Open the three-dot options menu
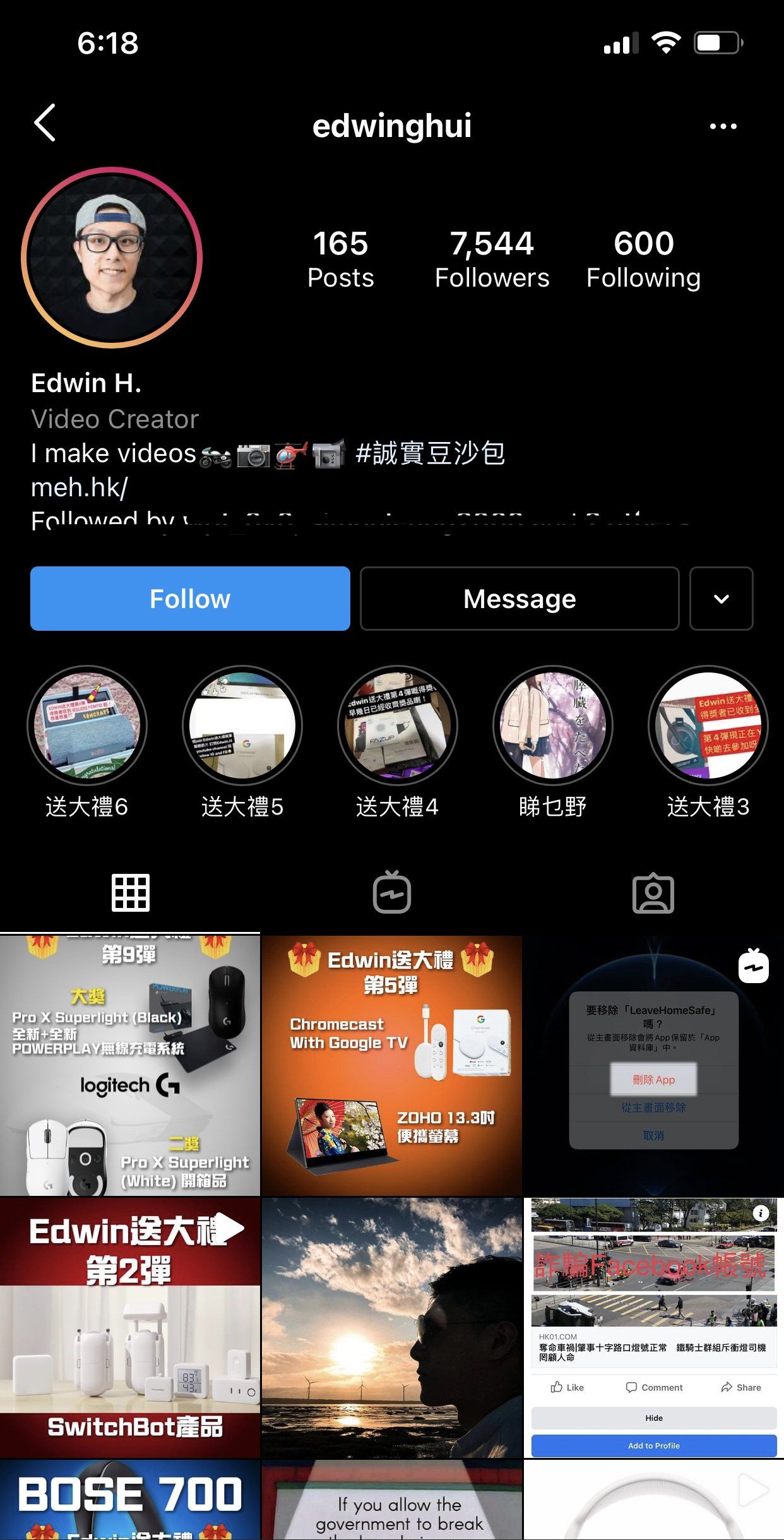Screen dimensions: 784x1540 click(x=723, y=126)
